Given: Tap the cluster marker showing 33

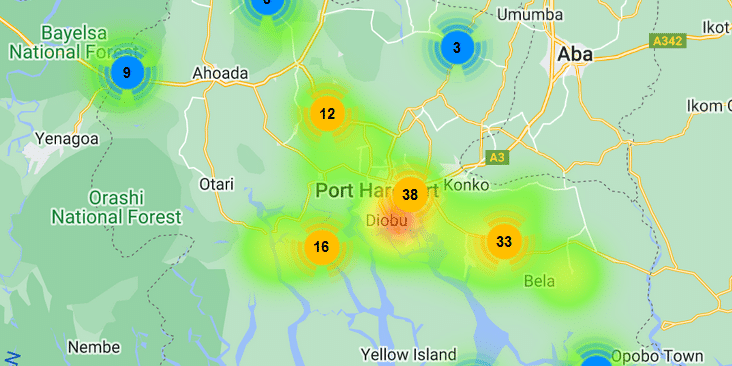Looking at the screenshot, I should (504, 242).
